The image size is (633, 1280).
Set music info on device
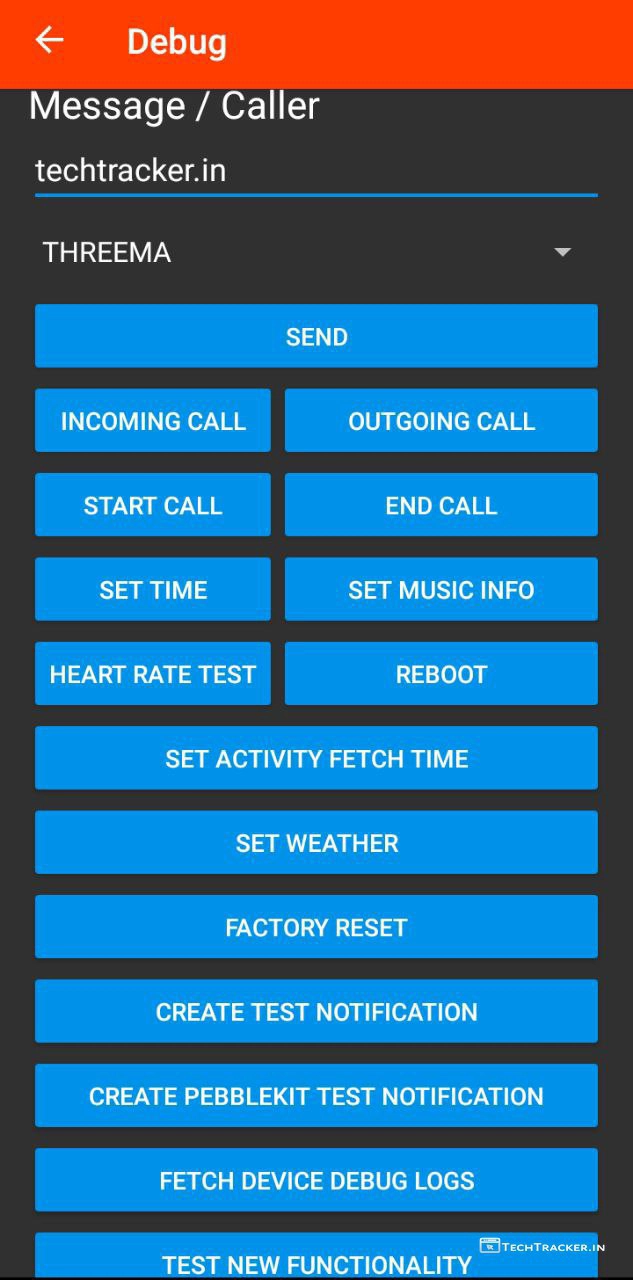[441, 590]
